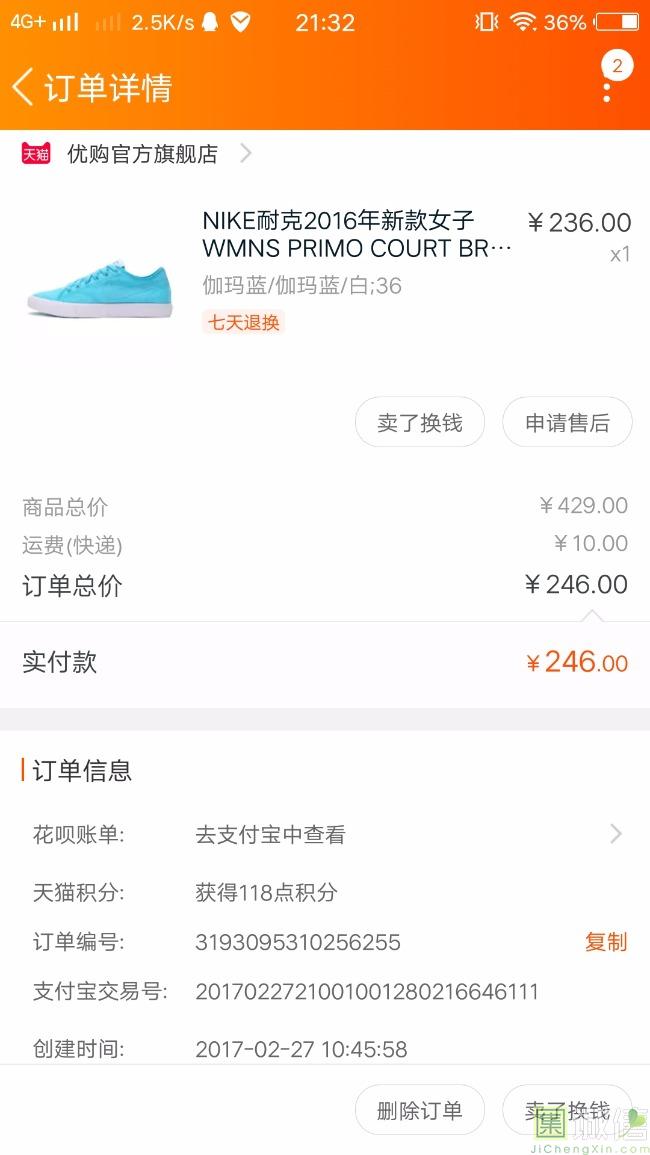Image resolution: width=650 pixels, height=1155 pixels.
Task: Tap 删除订单 to delete this order
Action: pyautogui.click(x=419, y=1110)
